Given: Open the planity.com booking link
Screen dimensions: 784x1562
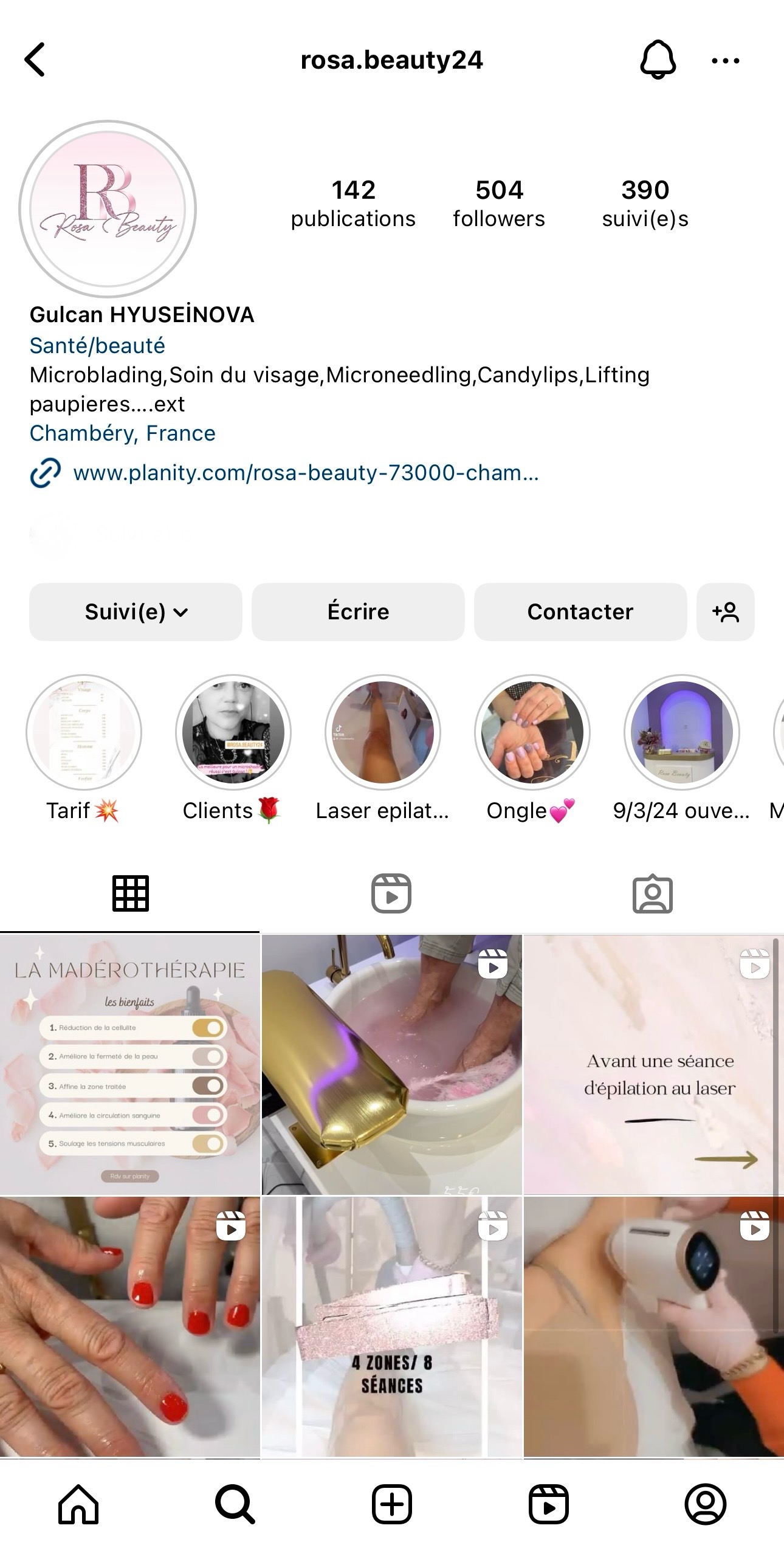Looking at the screenshot, I should coord(306,472).
